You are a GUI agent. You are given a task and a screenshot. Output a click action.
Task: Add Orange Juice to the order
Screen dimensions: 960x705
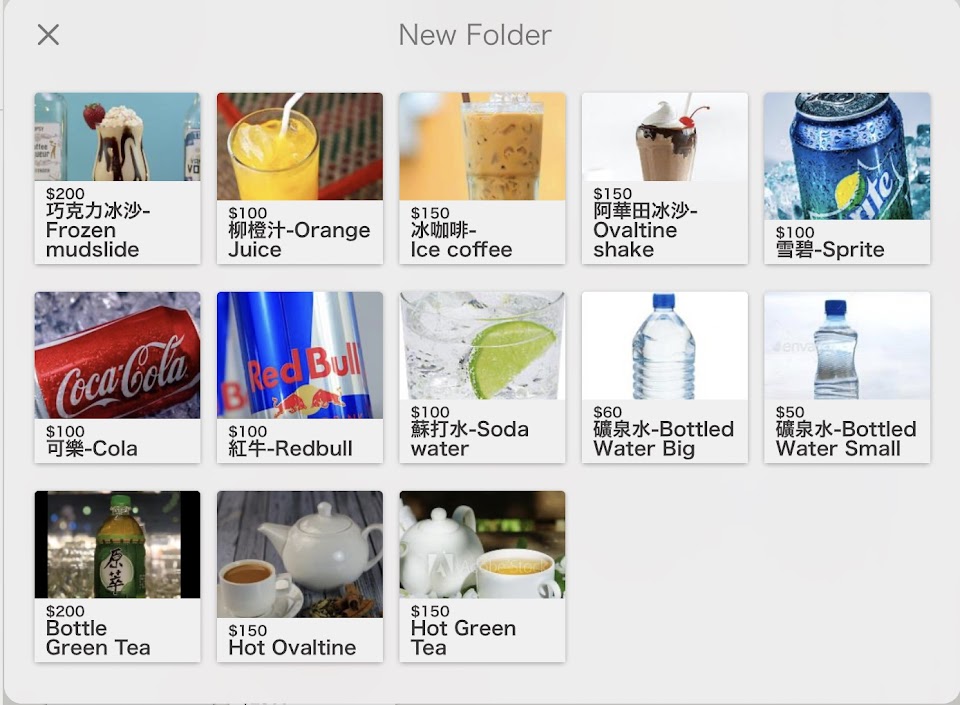click(299, 178)
